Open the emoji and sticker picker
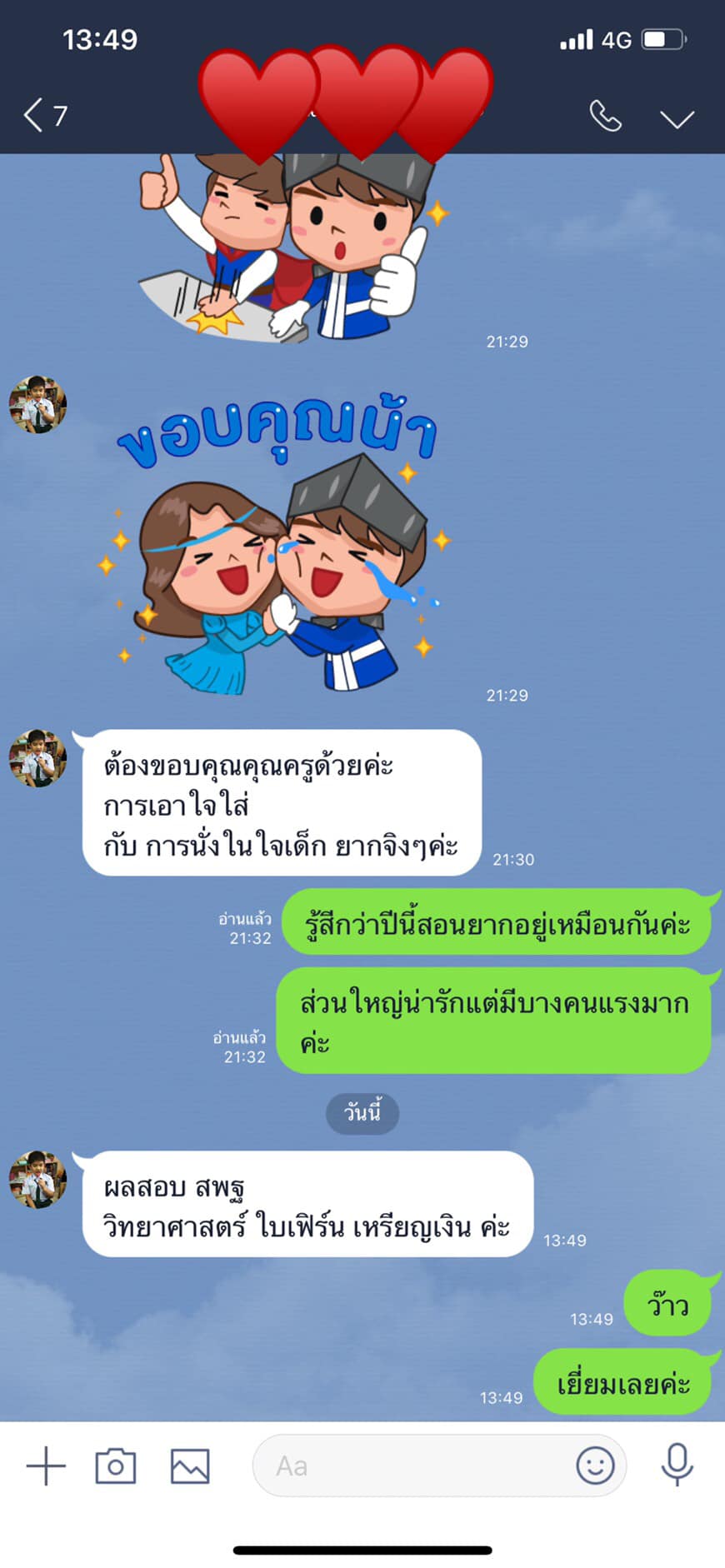Screen dimensions: 725x1568 pyautogui.click(x=595, y=1465)
